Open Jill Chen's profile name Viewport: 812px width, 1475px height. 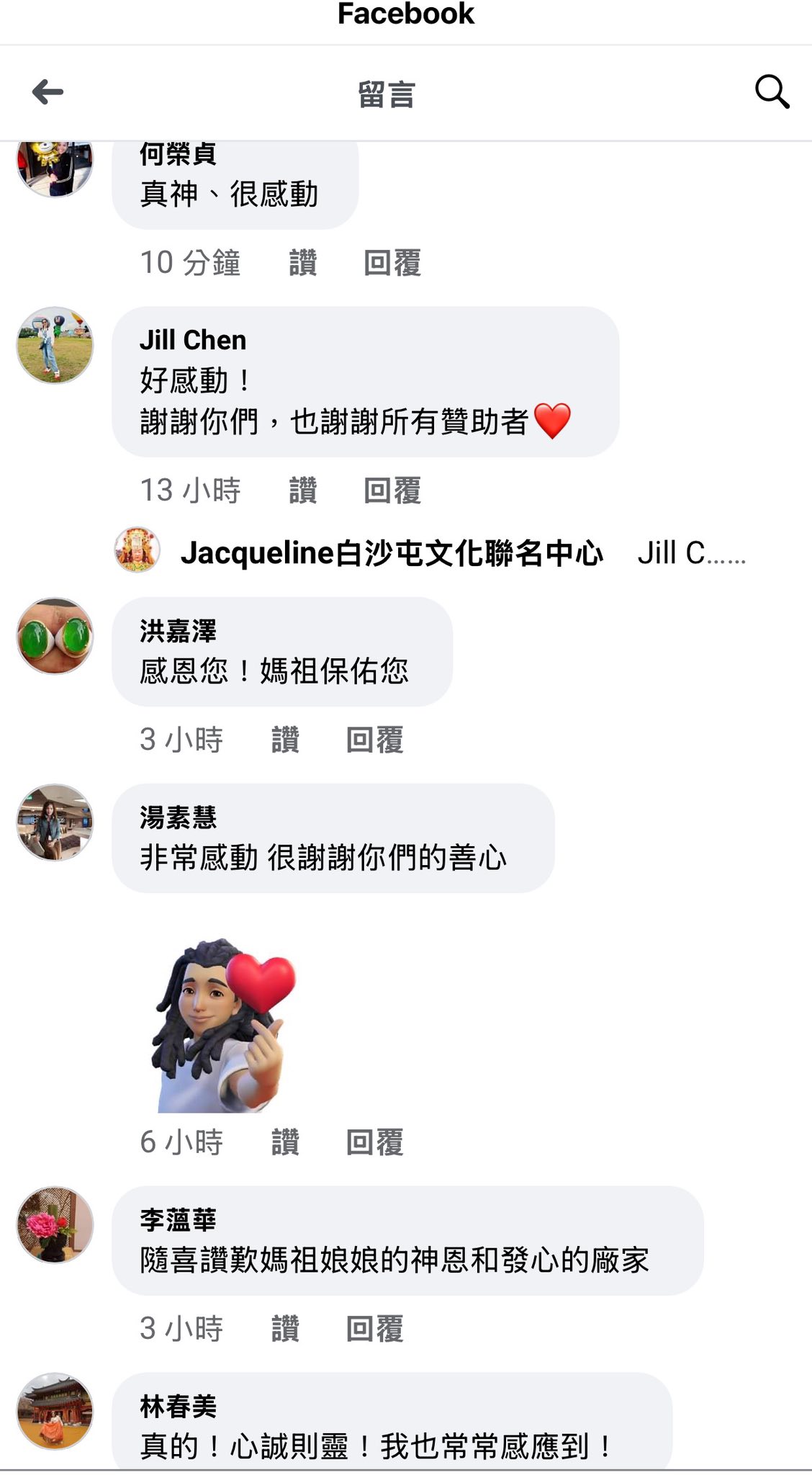193,340
